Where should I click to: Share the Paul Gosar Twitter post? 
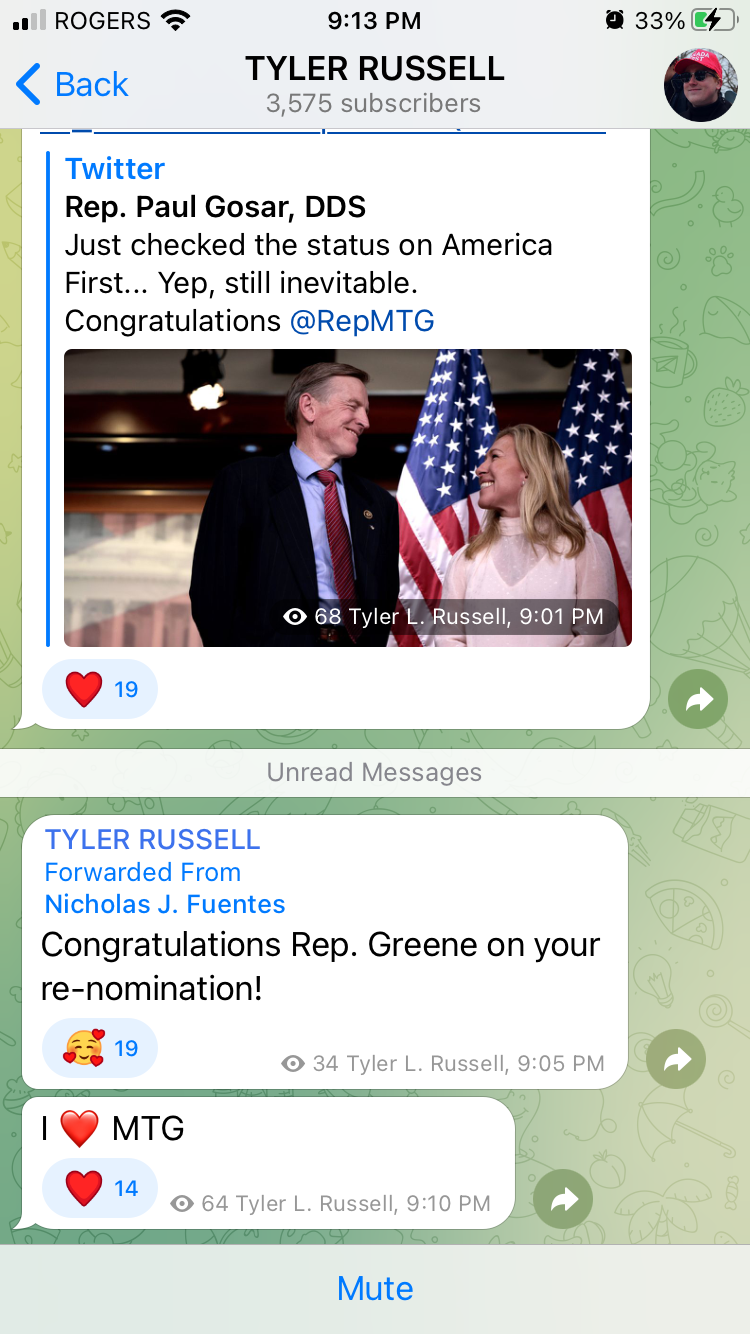tap(698, 699)
